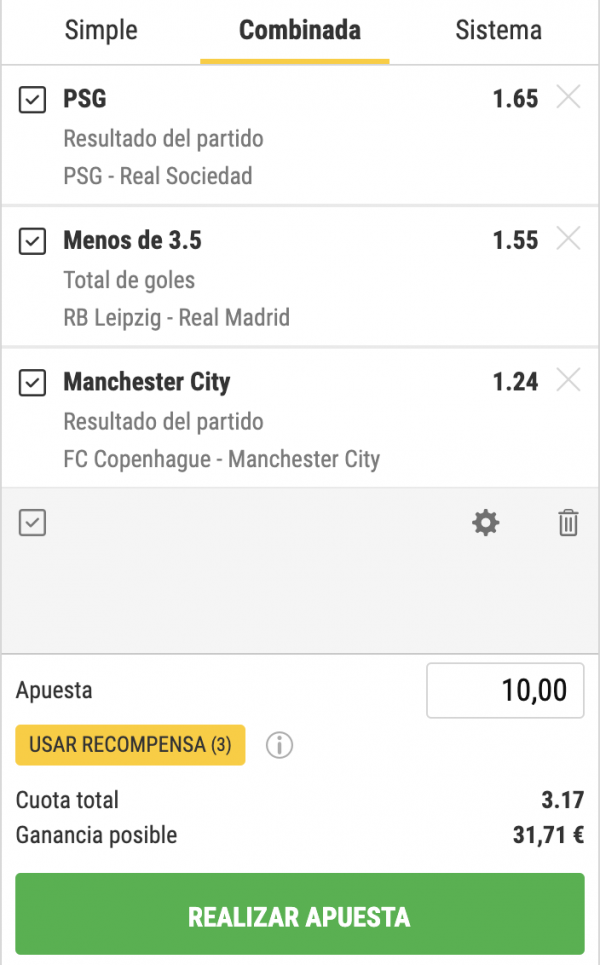This screenshot has height=965, width=600.
Task: Clear the slip with the trash icon
Action: 568,522
